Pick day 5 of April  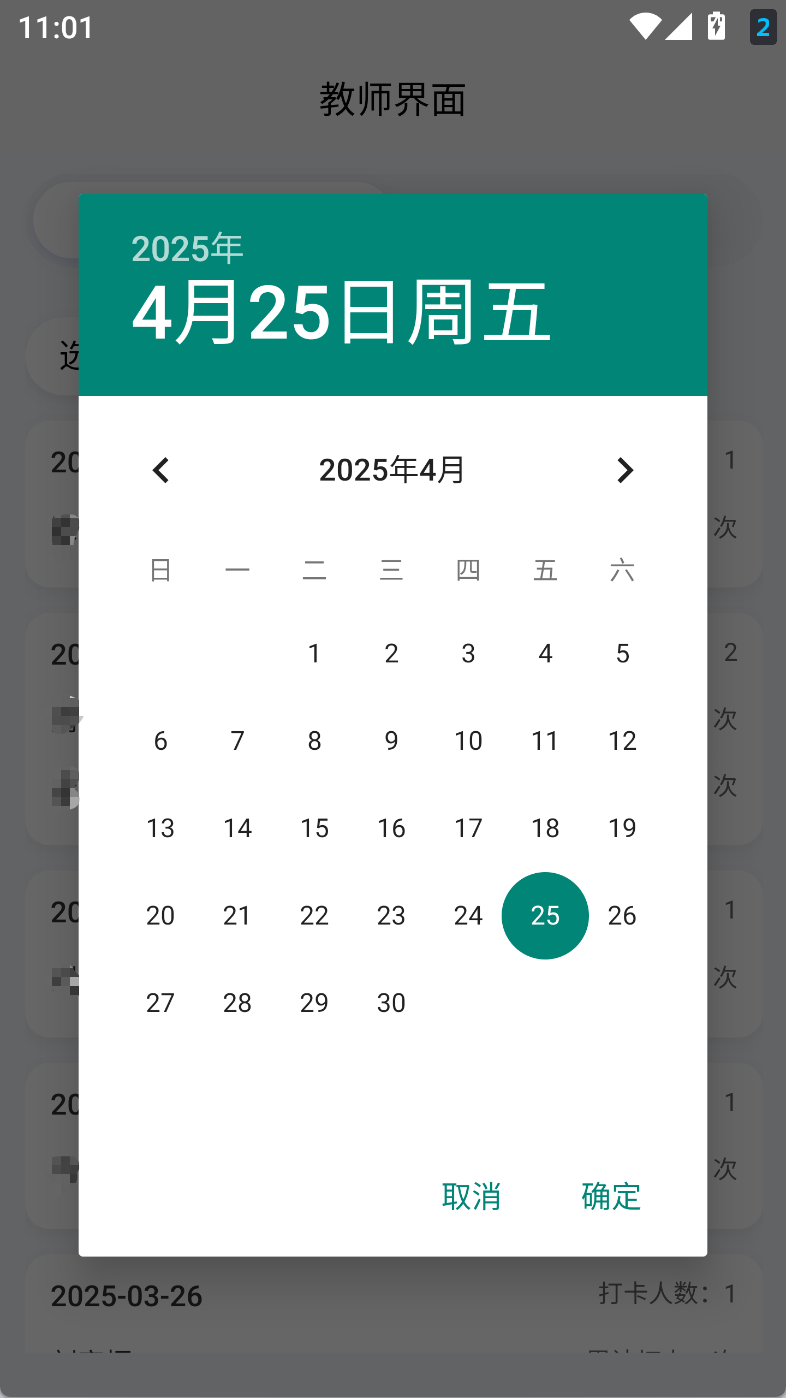pos(622,654)
